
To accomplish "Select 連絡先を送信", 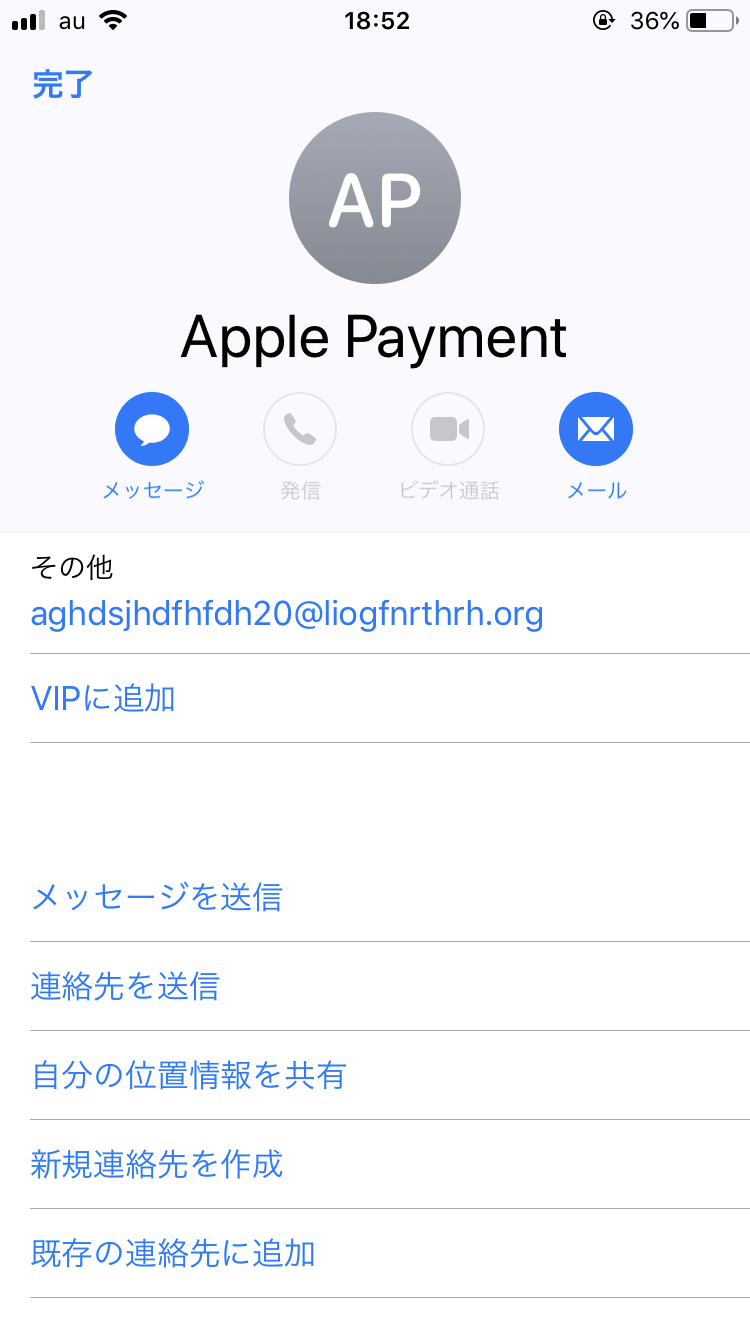I will 125,986.
